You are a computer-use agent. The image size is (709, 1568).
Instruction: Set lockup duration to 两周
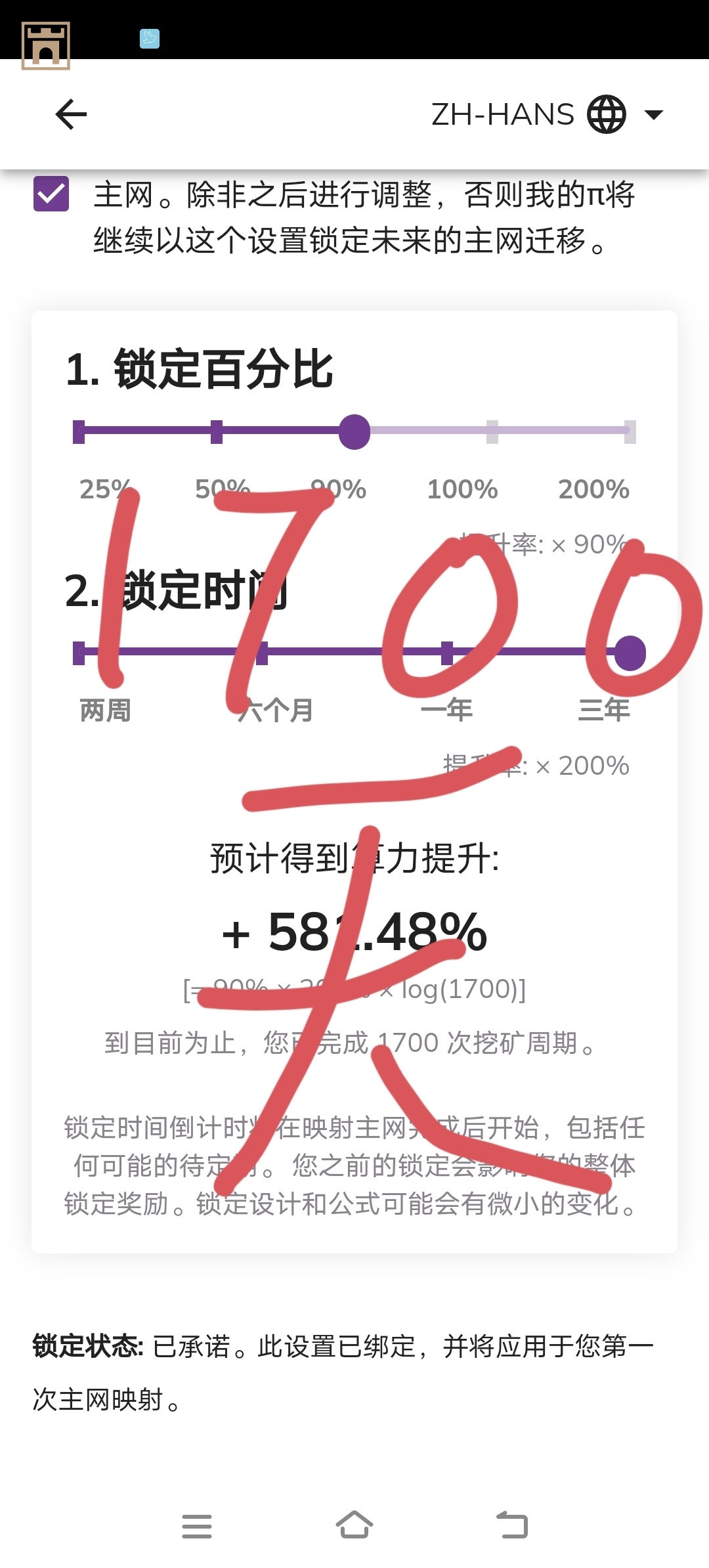tap(79, 653)
